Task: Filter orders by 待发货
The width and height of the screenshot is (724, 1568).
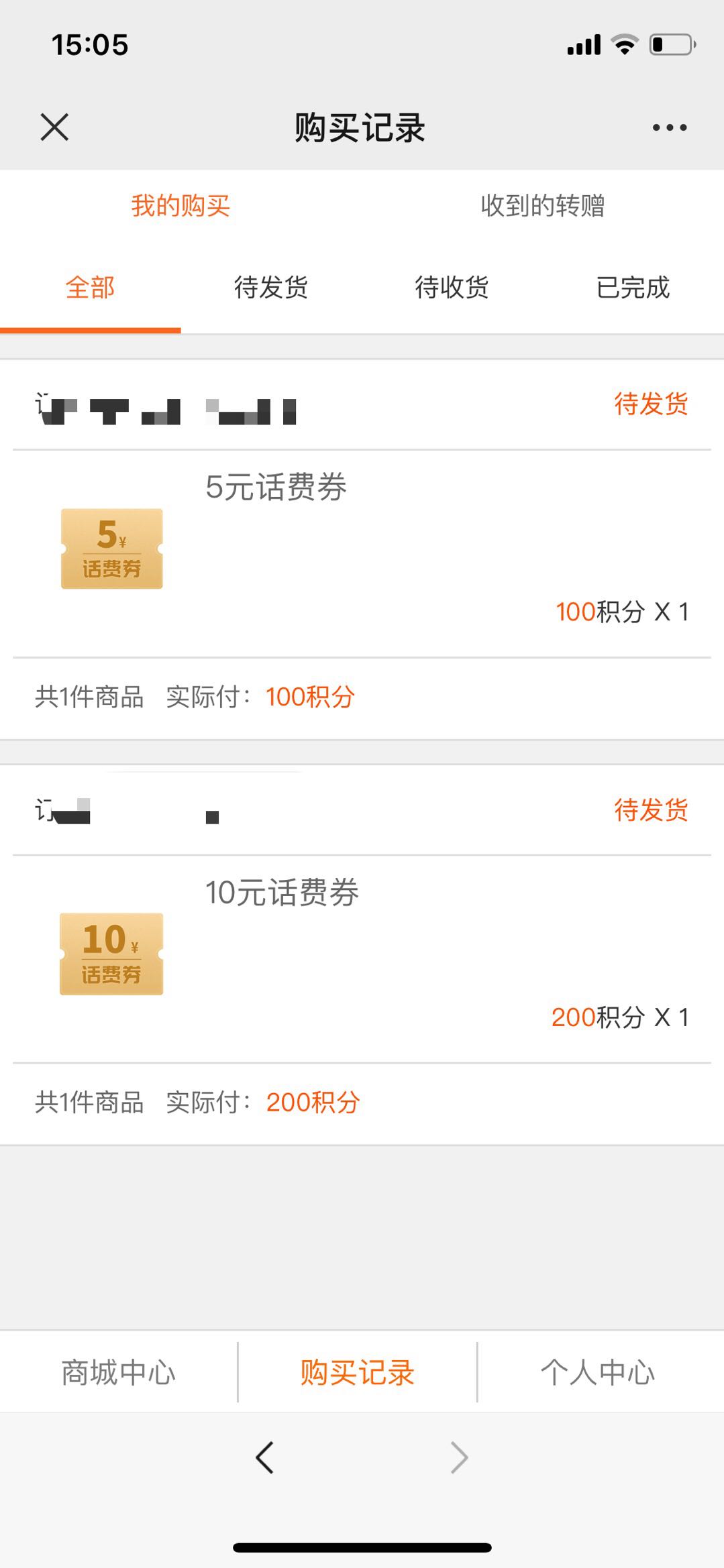Action: coord(271,288)
